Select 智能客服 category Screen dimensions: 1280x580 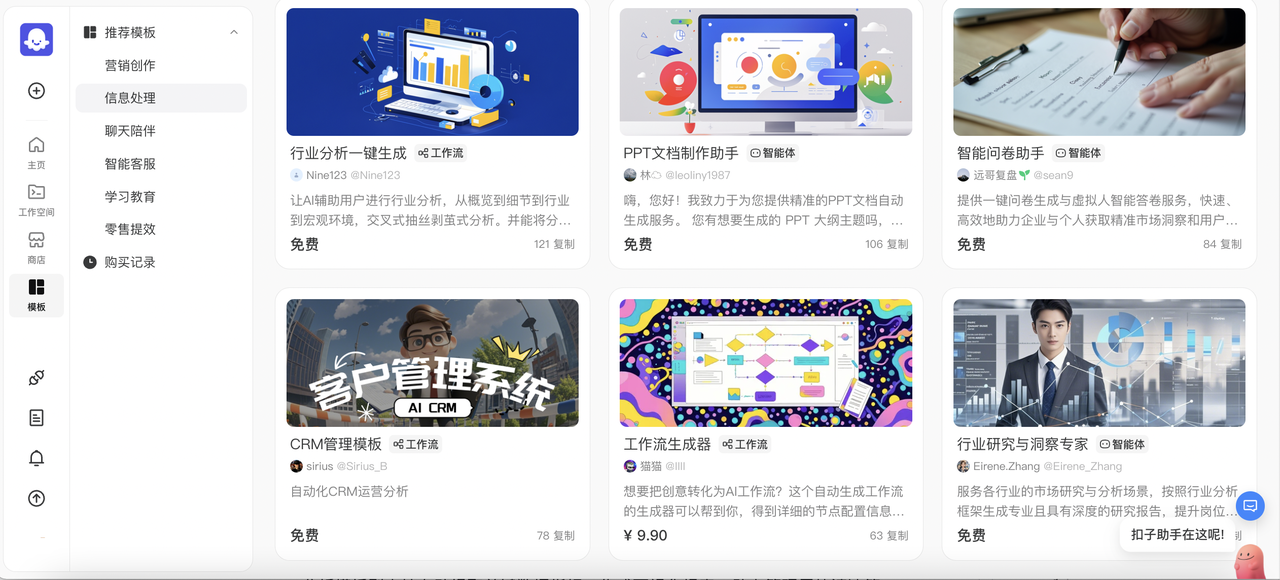[x=130, y=164]
